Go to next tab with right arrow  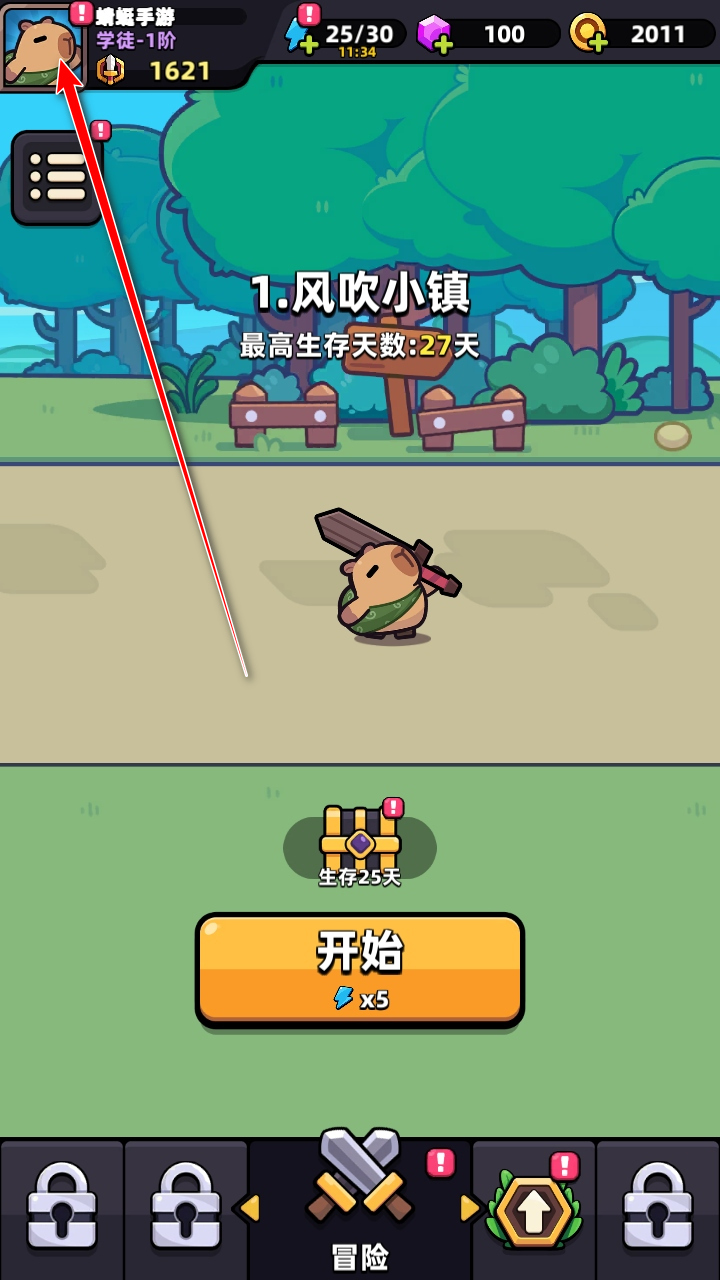pos(469,1208)
